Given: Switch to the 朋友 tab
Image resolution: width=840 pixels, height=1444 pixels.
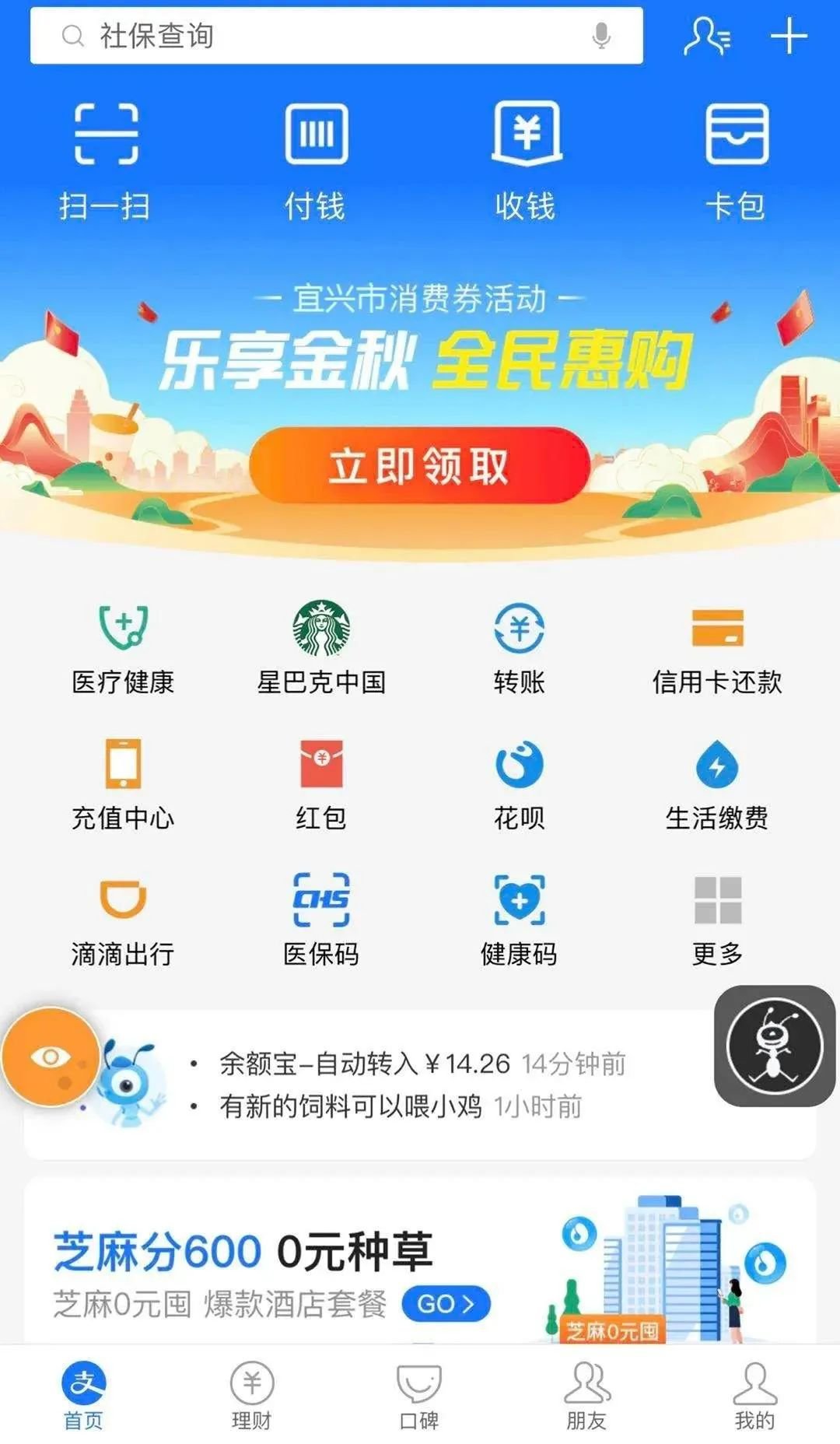Looking at the screenshot, I should 587,1396.
